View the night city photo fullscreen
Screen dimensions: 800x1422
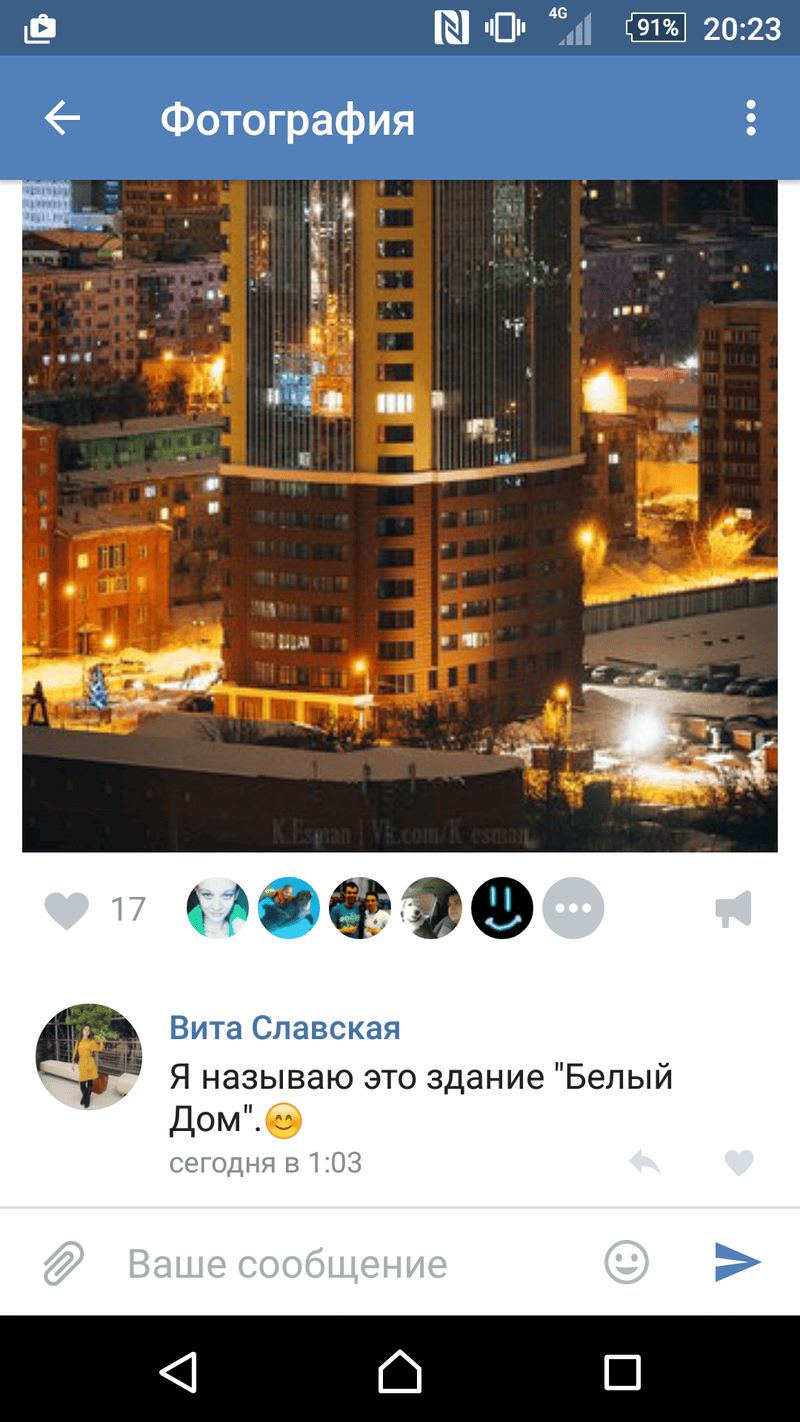click(x=400, y=515)
